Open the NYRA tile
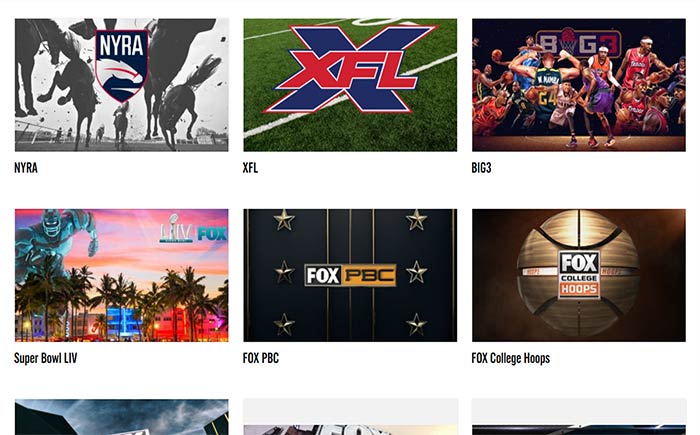Screen dimensions: 700x435 [121, 85]
